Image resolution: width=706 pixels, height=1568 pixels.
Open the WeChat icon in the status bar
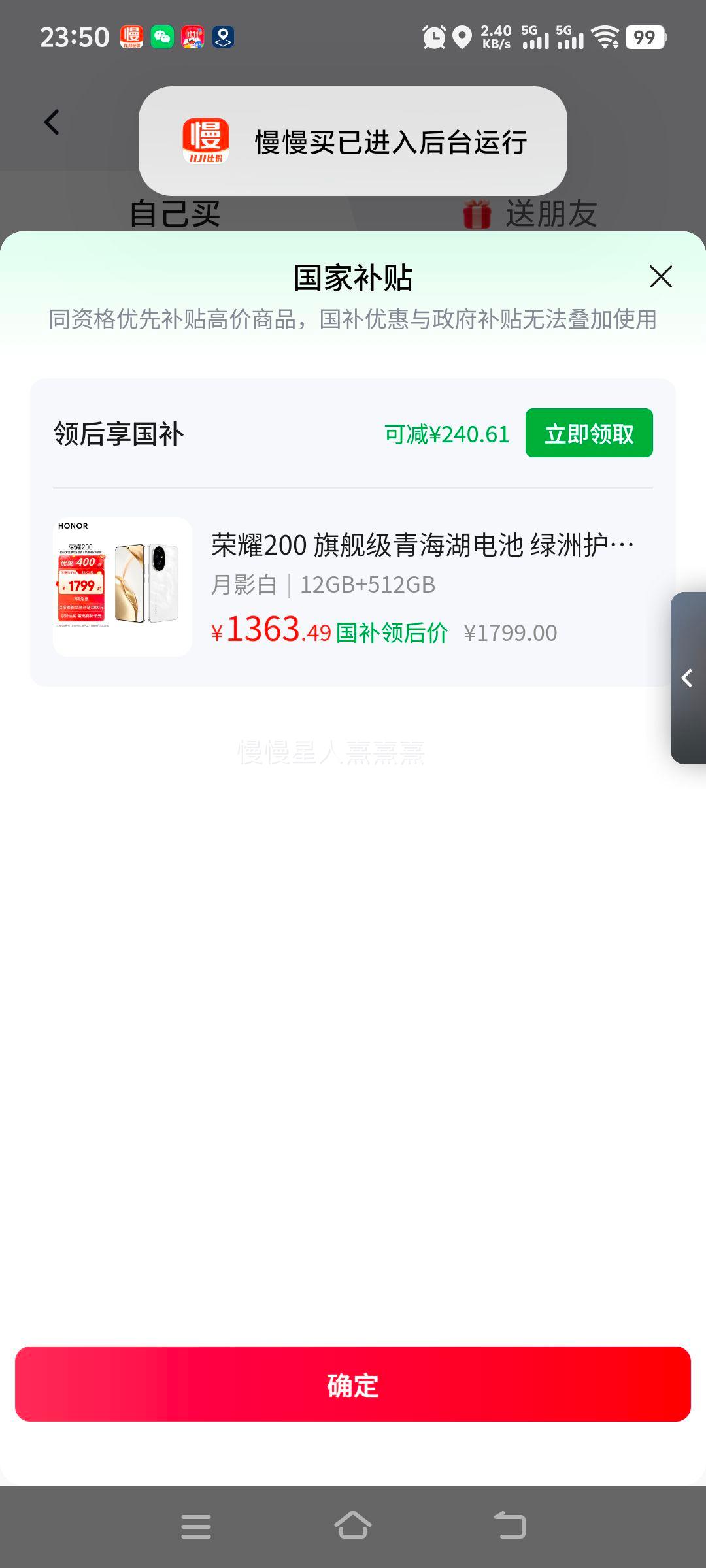point(163,37)
